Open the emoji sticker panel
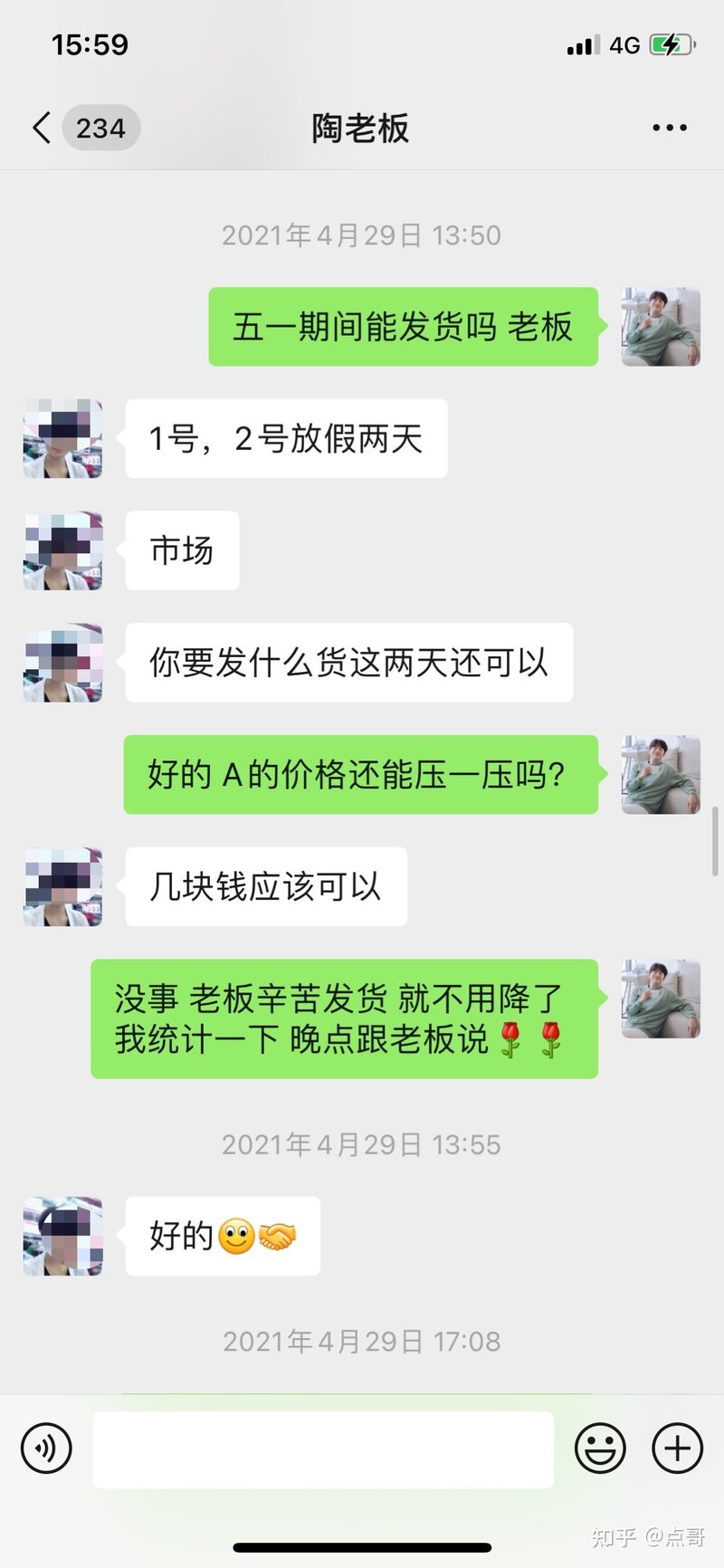The width and height of the screenshot is (724, 1568). tap(600, 1448)
